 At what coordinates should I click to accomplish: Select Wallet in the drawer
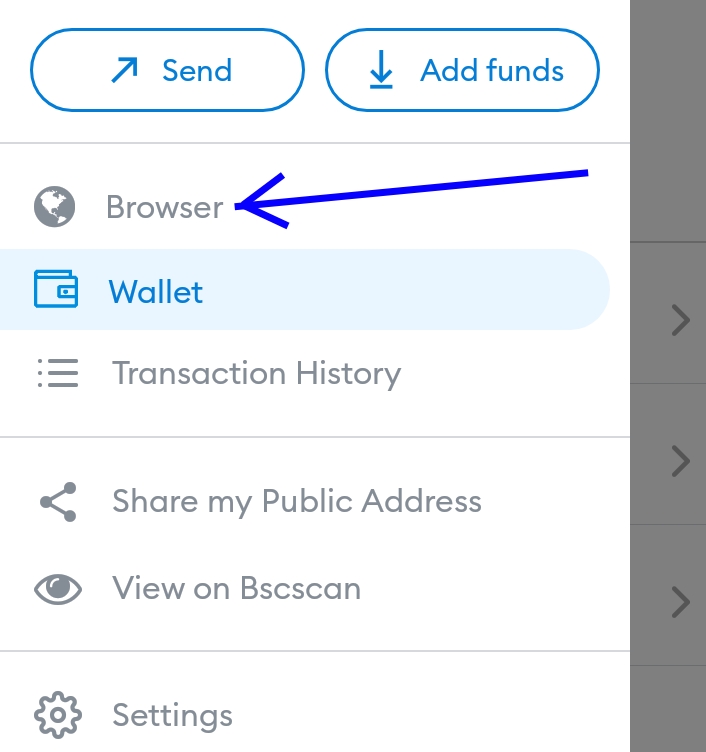pos(155,291)
